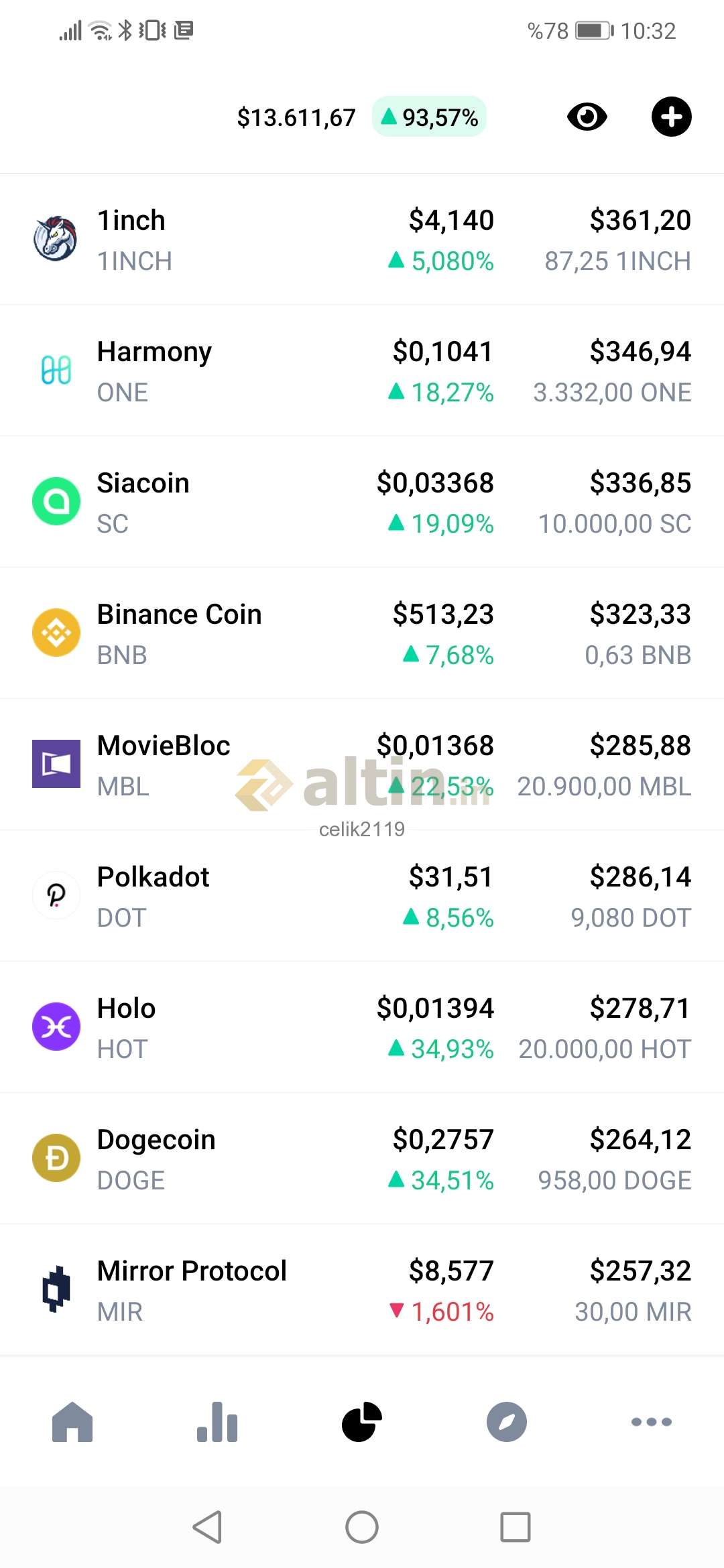Open the three-dot more tab
The image size is (724, 1568).
click(x=652, y=1421)
